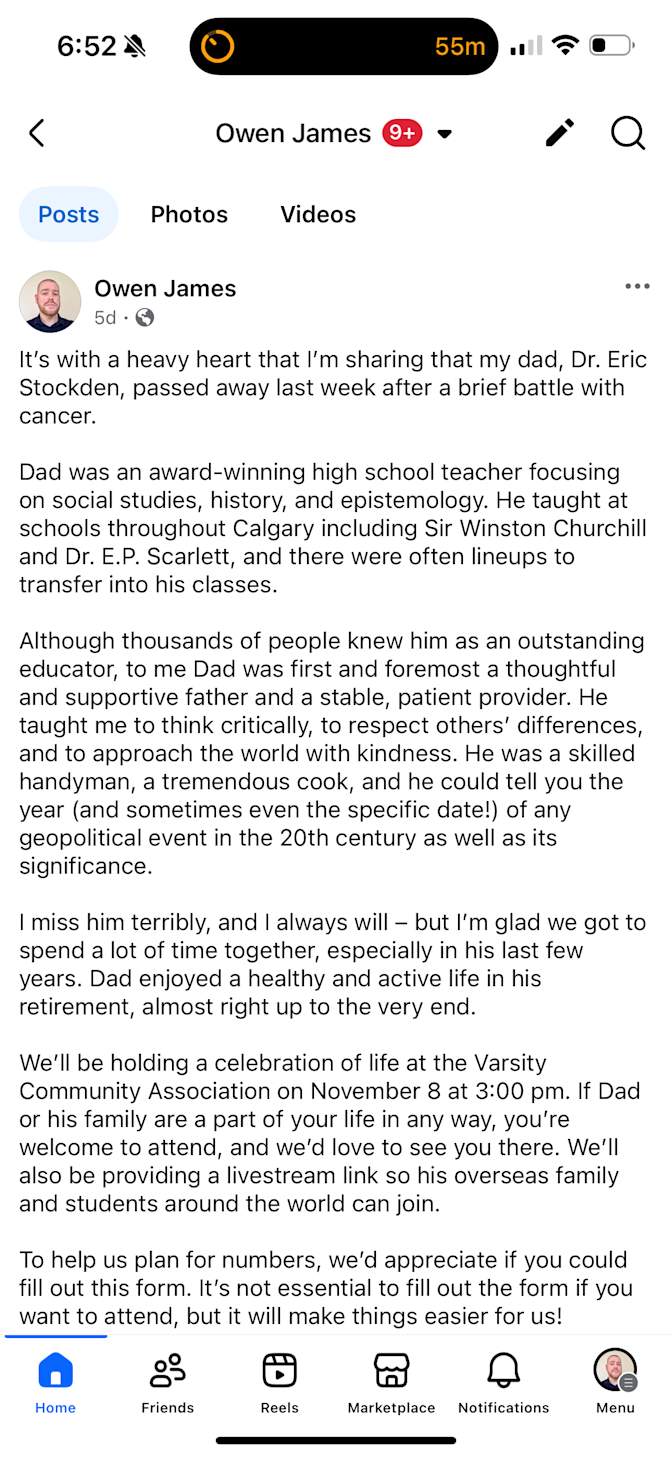Open the Friends tab

point(167,1382)
